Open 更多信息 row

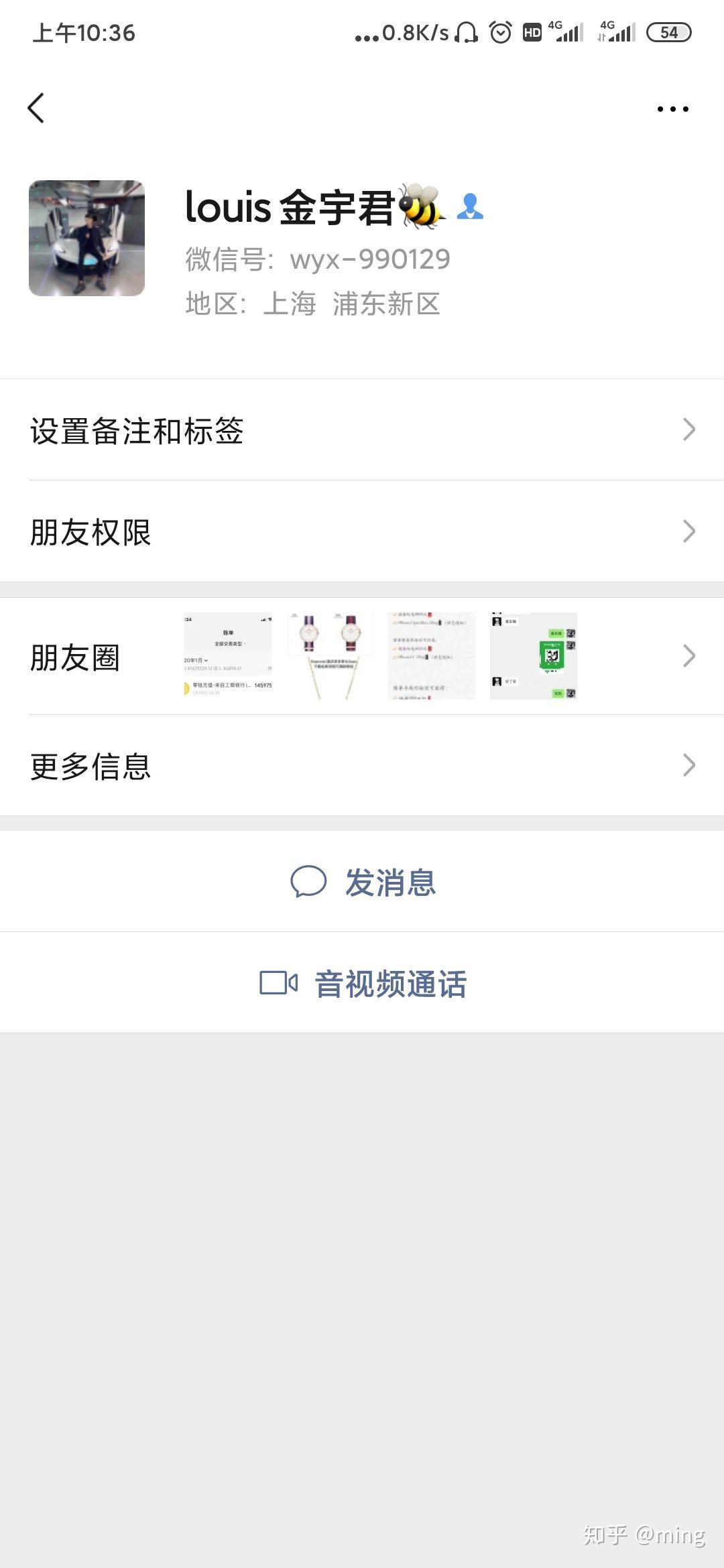(362, 765)
